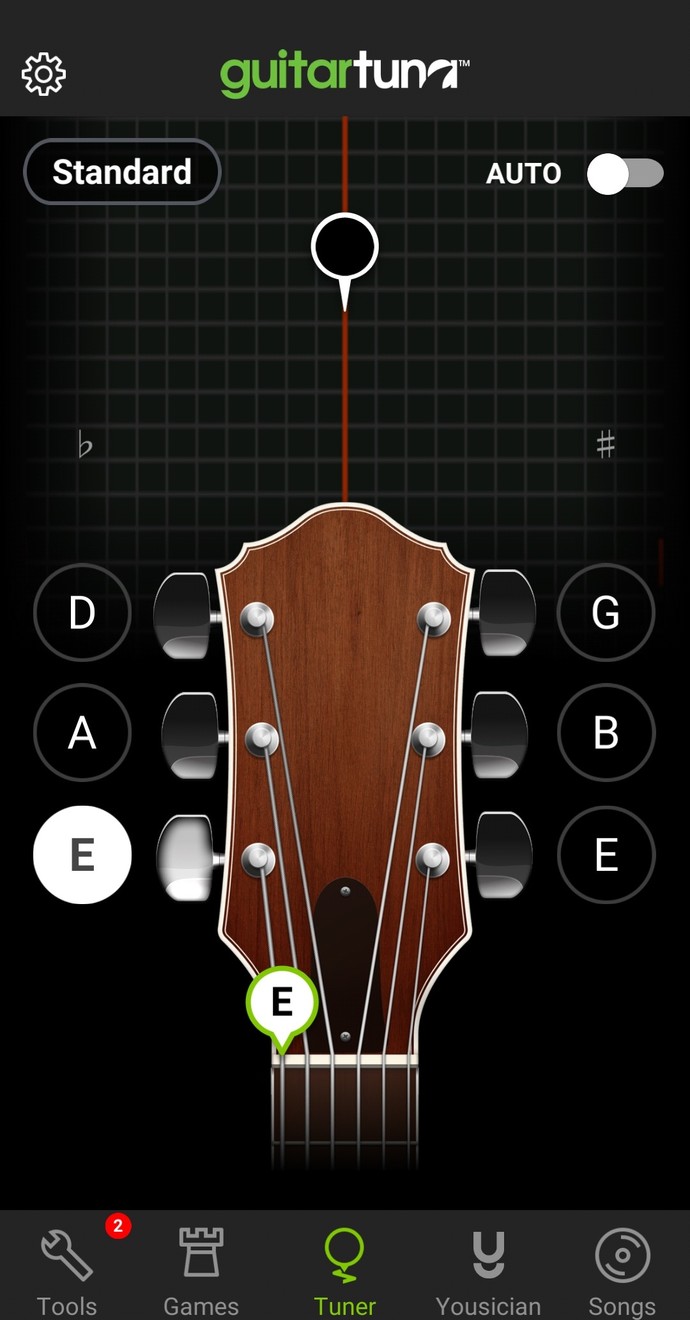
Task: Open the Yousician tab
Action: click(x=488, y=1267)
